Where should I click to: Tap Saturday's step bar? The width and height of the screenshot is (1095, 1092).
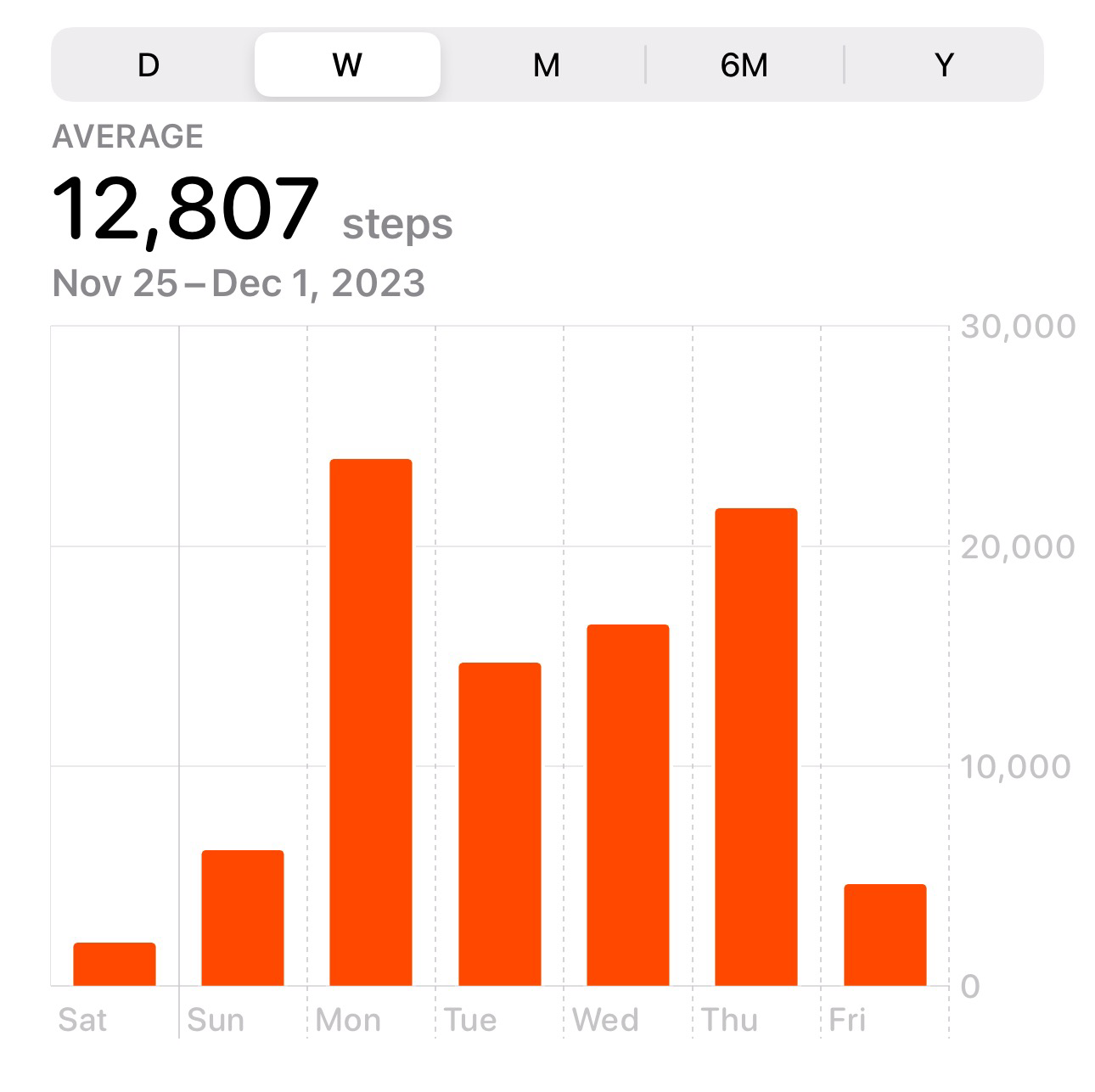pyautogui.click(x=115, y=964)
